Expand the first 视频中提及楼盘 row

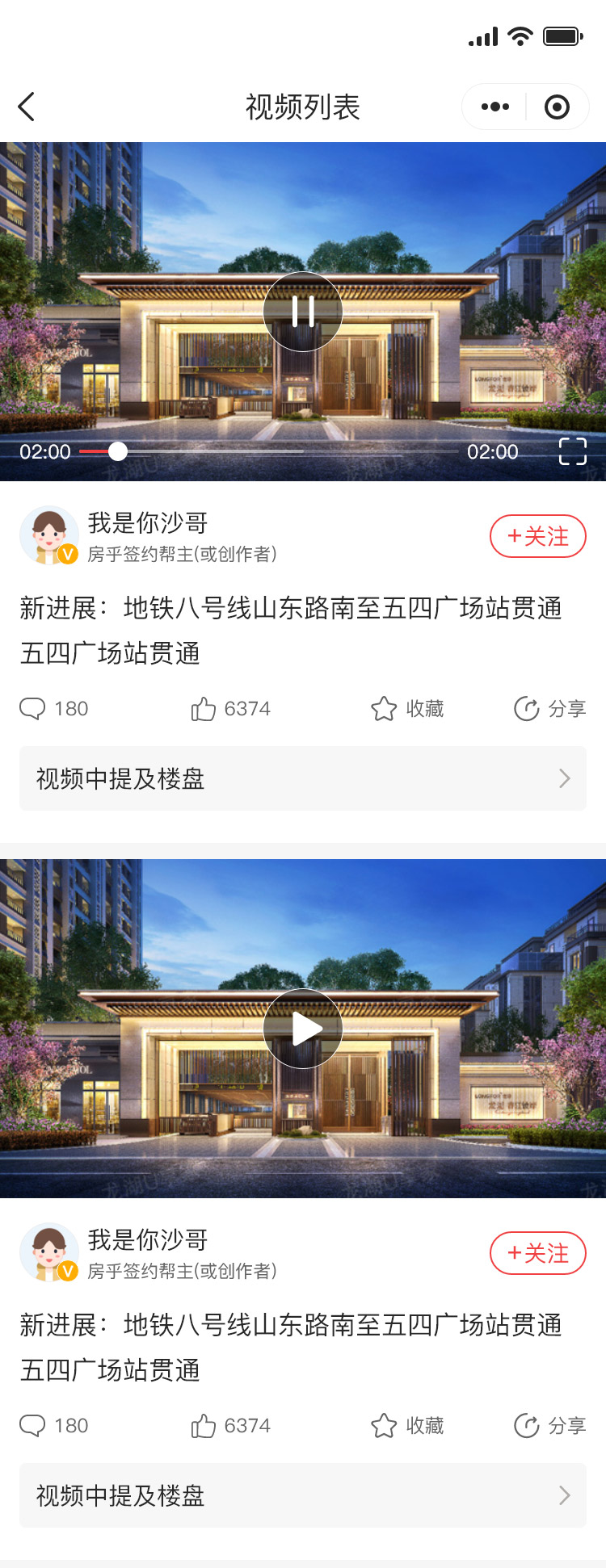303,778
